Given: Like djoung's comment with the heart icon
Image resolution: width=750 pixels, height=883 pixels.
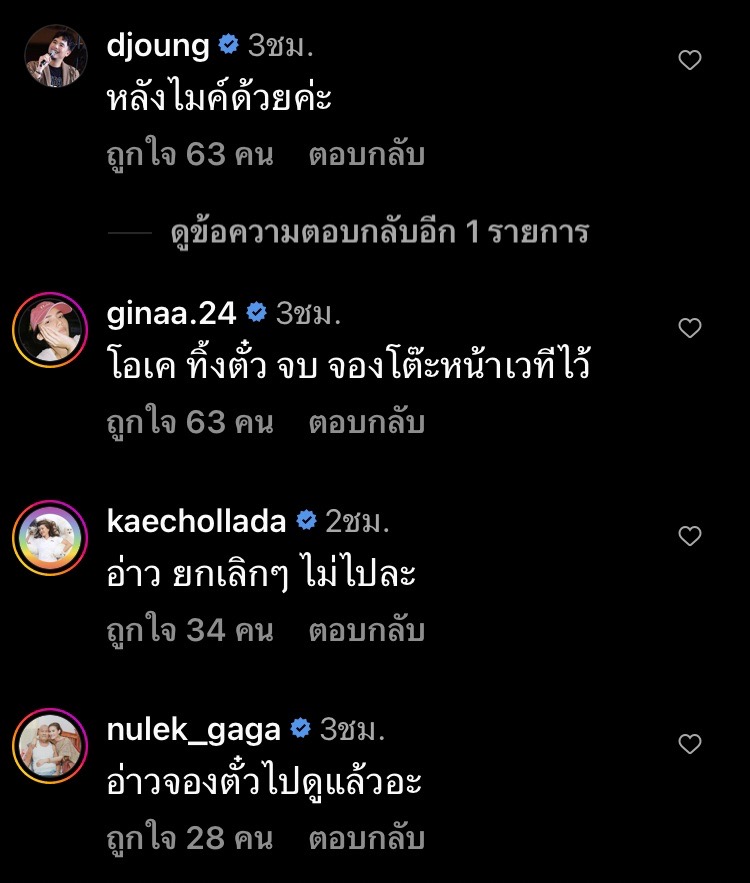Looking at the screenshot, I should [x=690, y=60].
